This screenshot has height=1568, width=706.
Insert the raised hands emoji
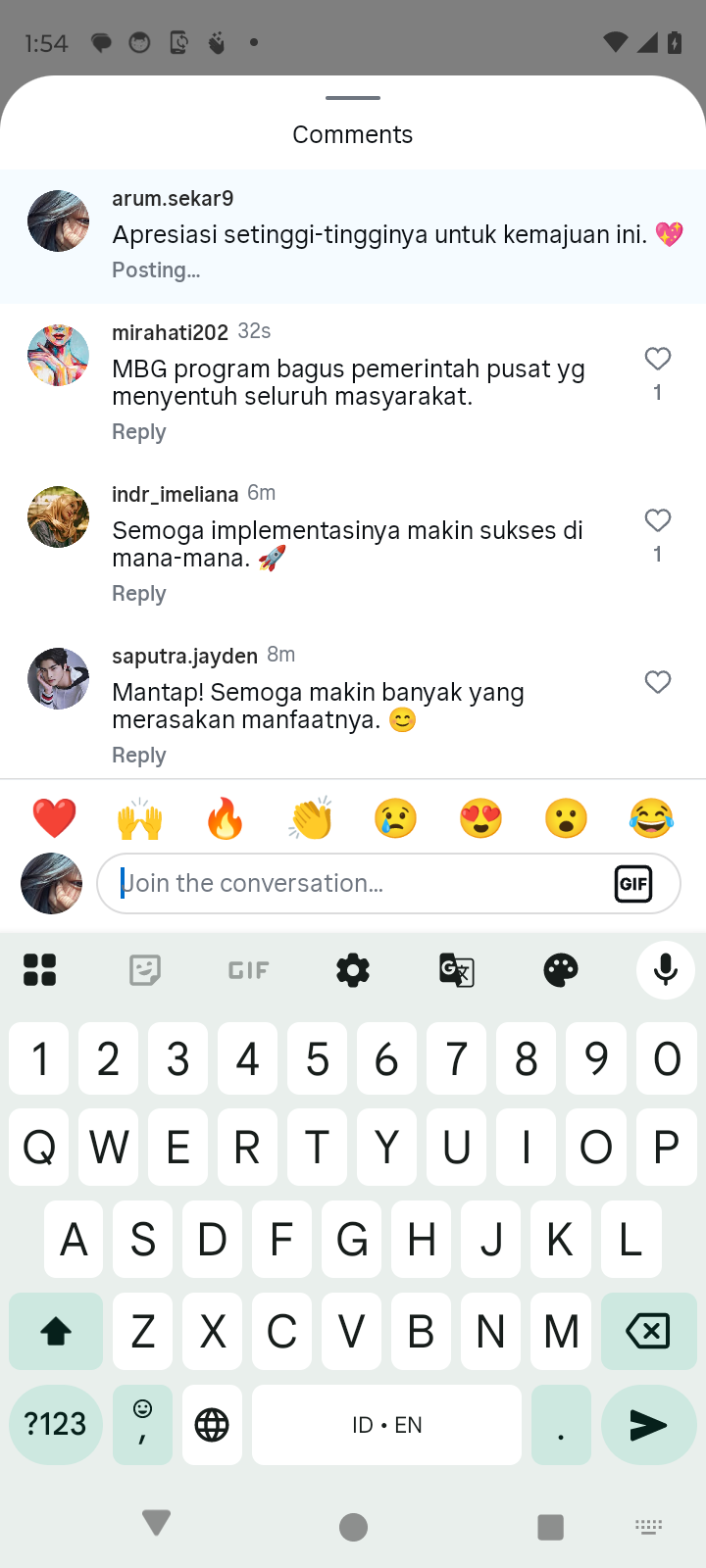[x=140, y=818]
